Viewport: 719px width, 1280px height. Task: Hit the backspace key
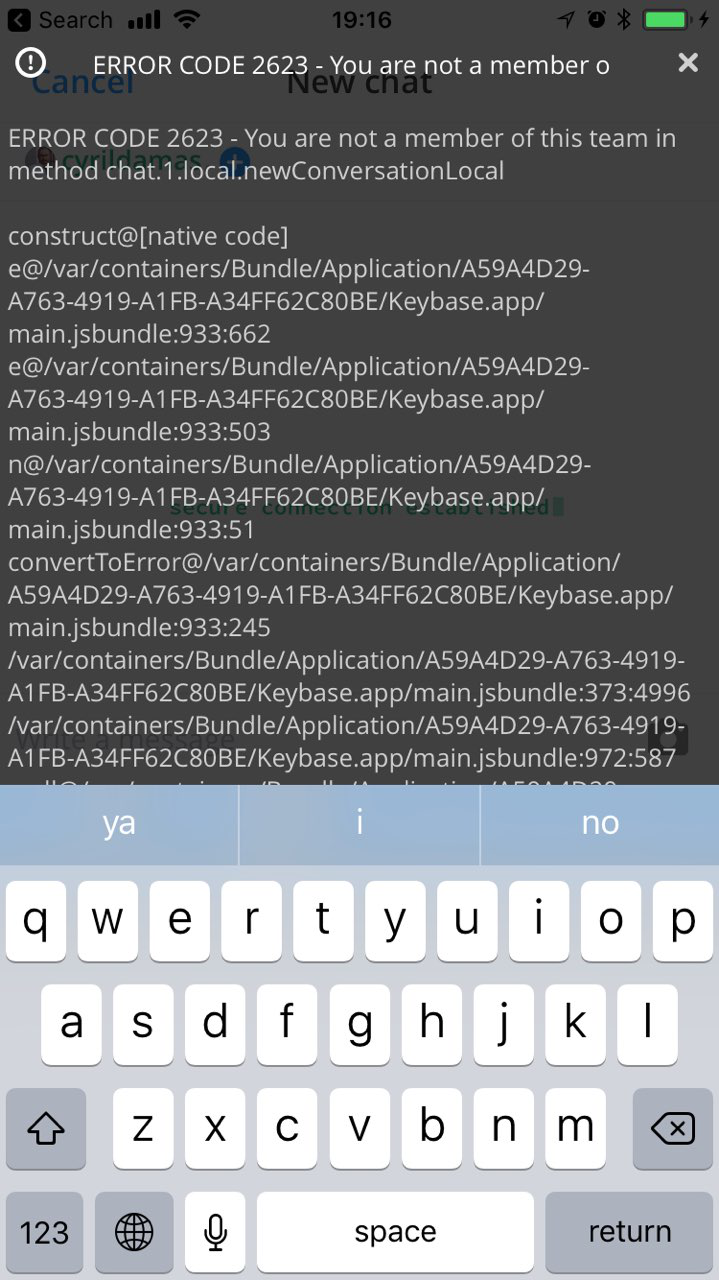(x=672, y=1128)
